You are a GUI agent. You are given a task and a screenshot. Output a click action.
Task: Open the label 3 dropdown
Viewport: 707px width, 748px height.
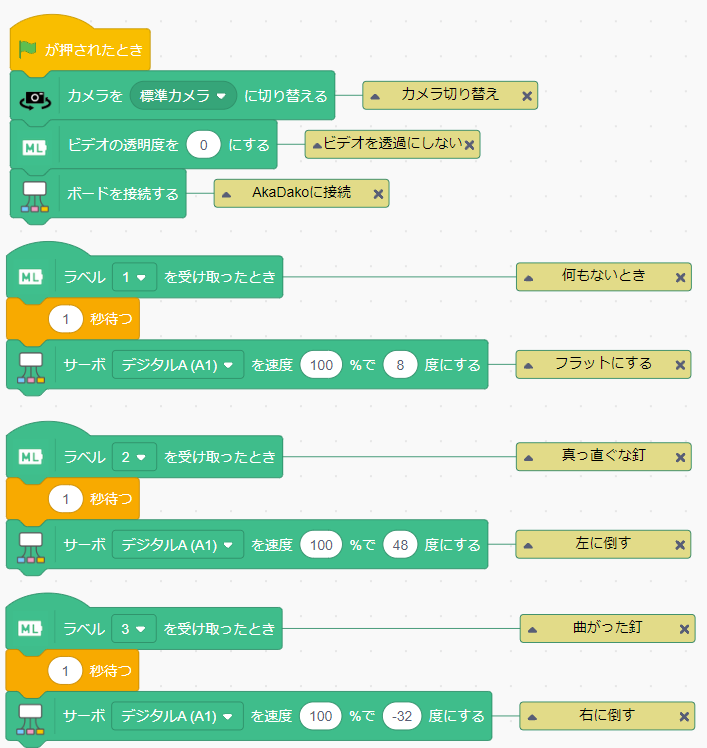[x=135, y=629]
